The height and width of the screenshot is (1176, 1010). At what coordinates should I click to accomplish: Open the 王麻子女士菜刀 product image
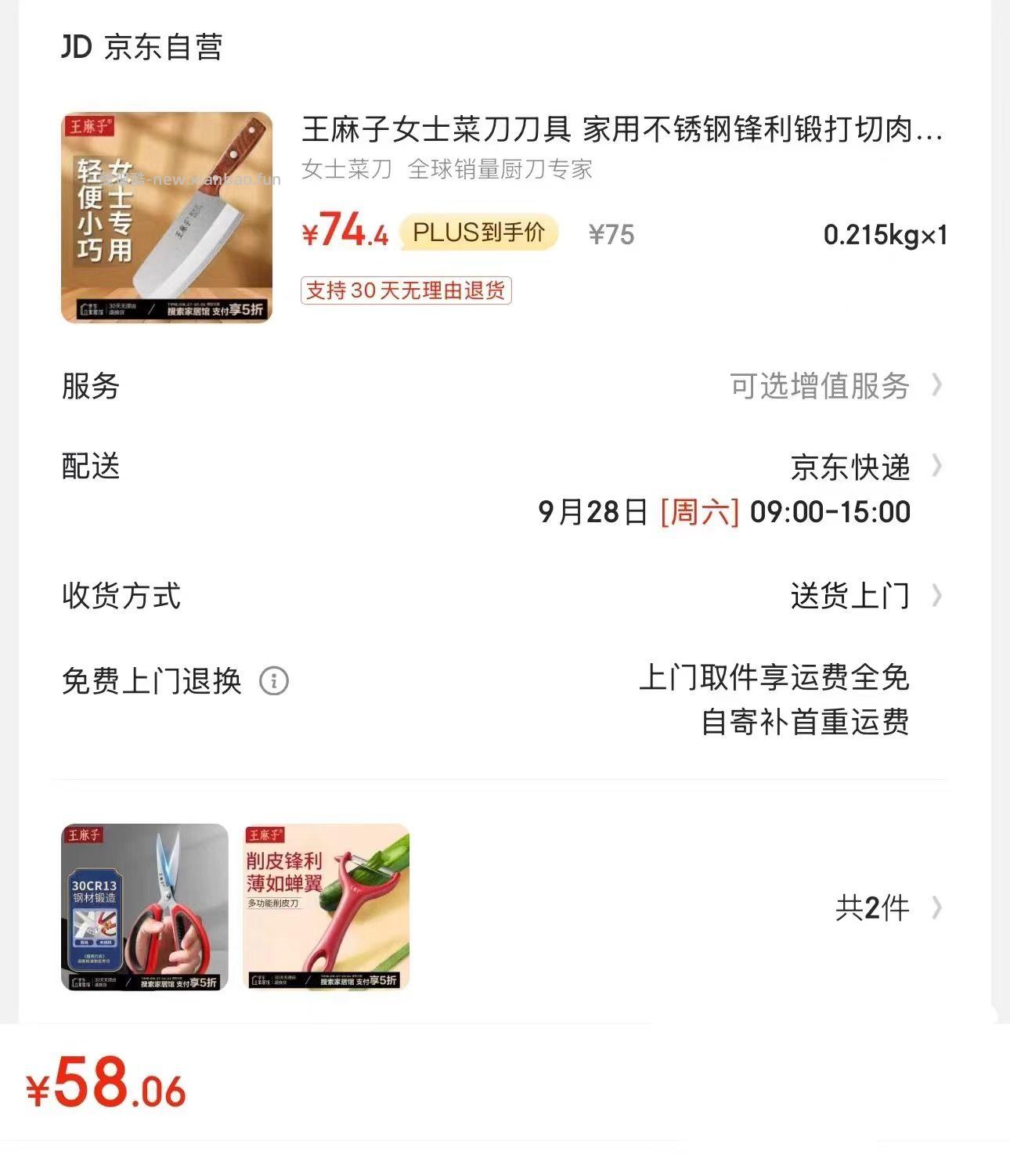pyautogui.click(x=167, y=218)
